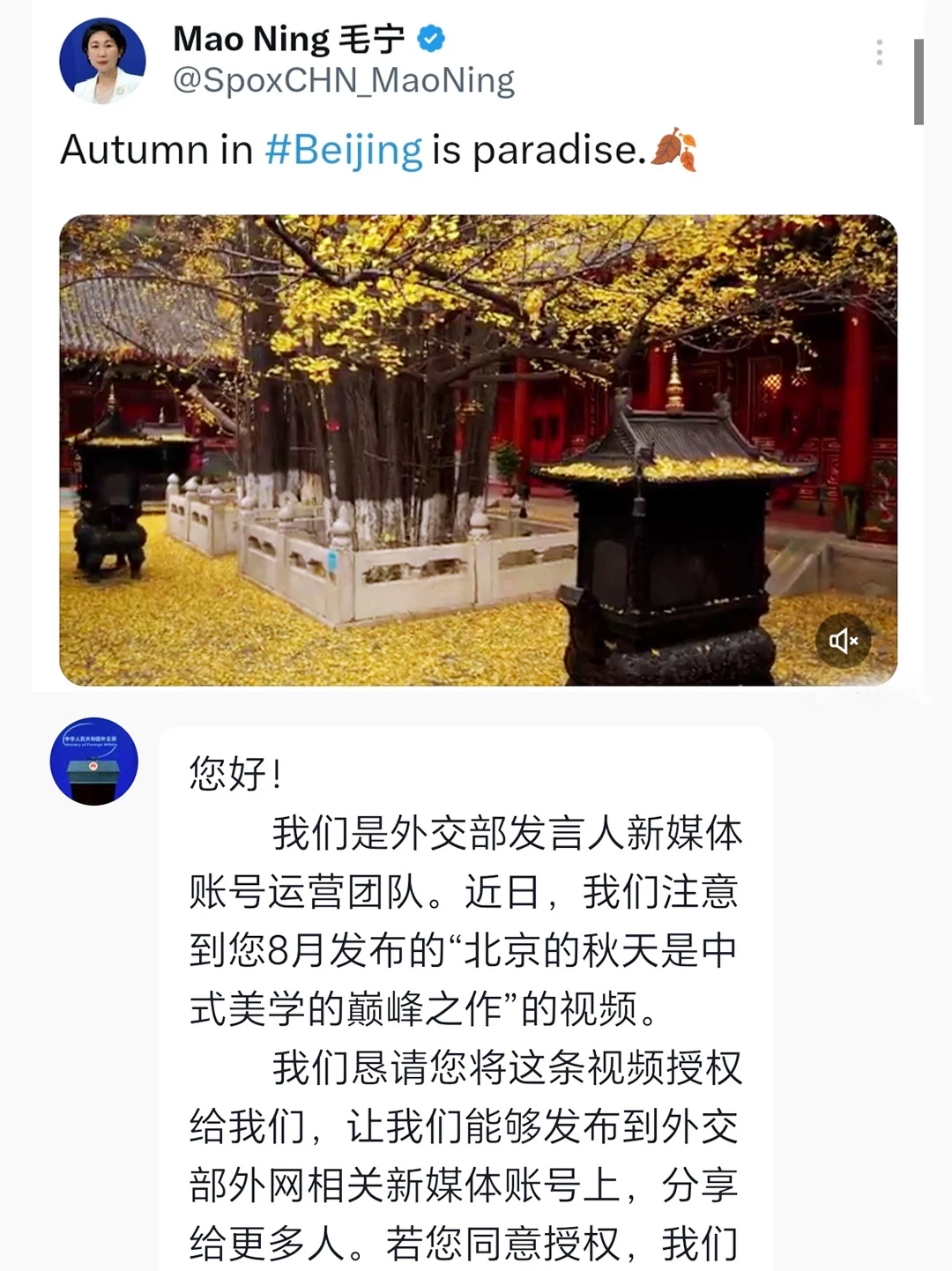Select the sound control overlay on the video player
The width and height of the screenshot is (952, 1271).
click(x=844, y=641)
